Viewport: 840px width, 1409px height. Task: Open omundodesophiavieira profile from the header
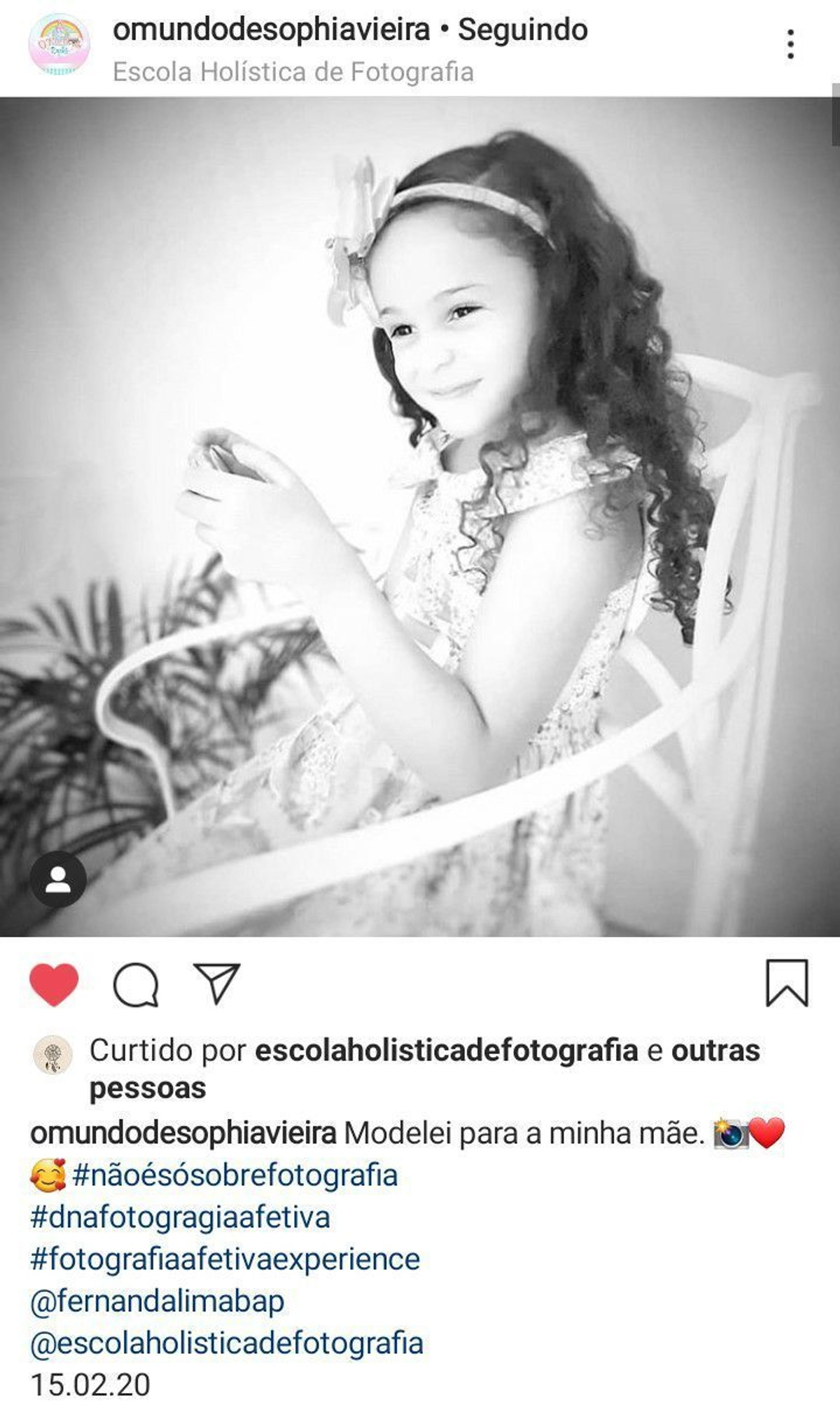click(271, 29)
